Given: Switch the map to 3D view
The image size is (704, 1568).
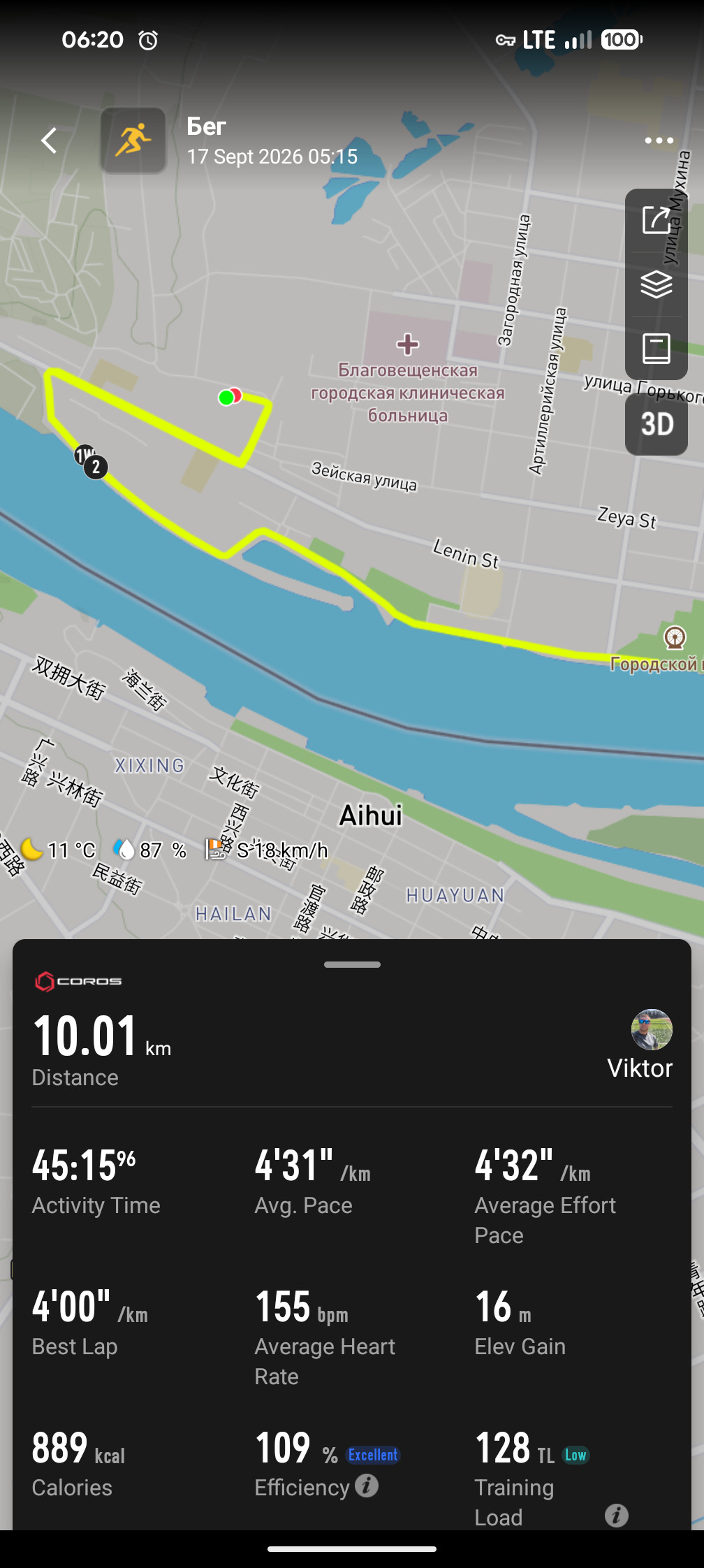Looking at the screenshot, I should coord(657,424).
